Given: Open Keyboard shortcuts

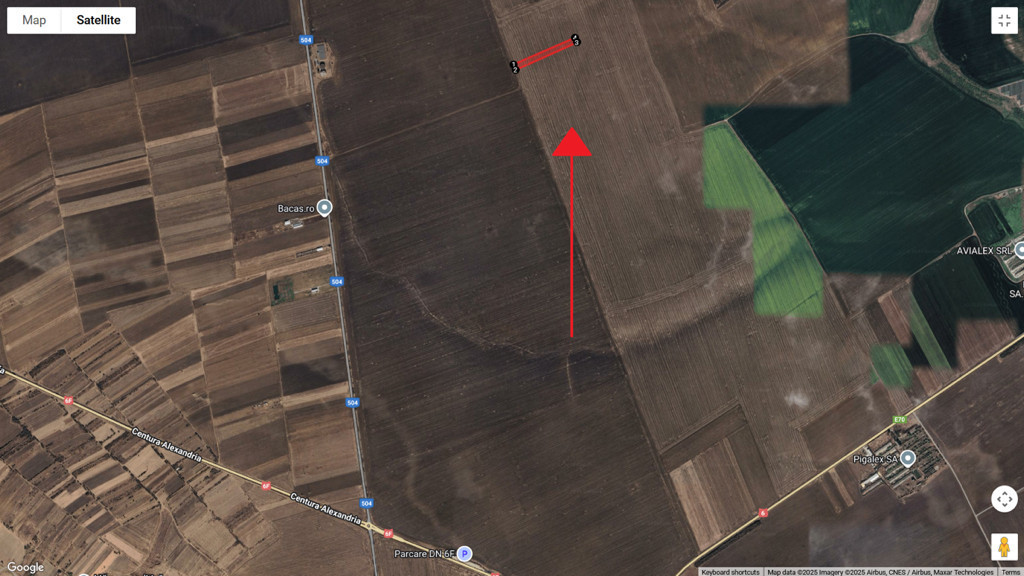Looking at the screenshot, I should click(730, 572).
